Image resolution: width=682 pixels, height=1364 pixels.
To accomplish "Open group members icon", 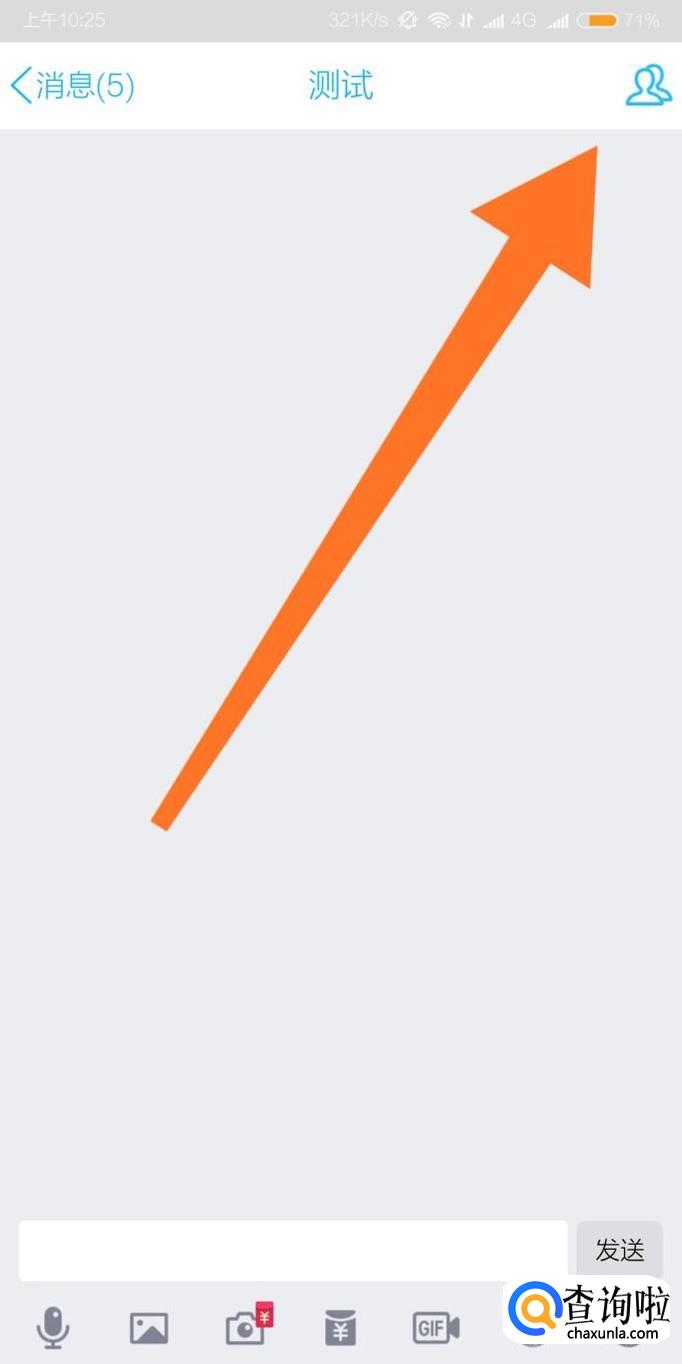I will [648, 86].
